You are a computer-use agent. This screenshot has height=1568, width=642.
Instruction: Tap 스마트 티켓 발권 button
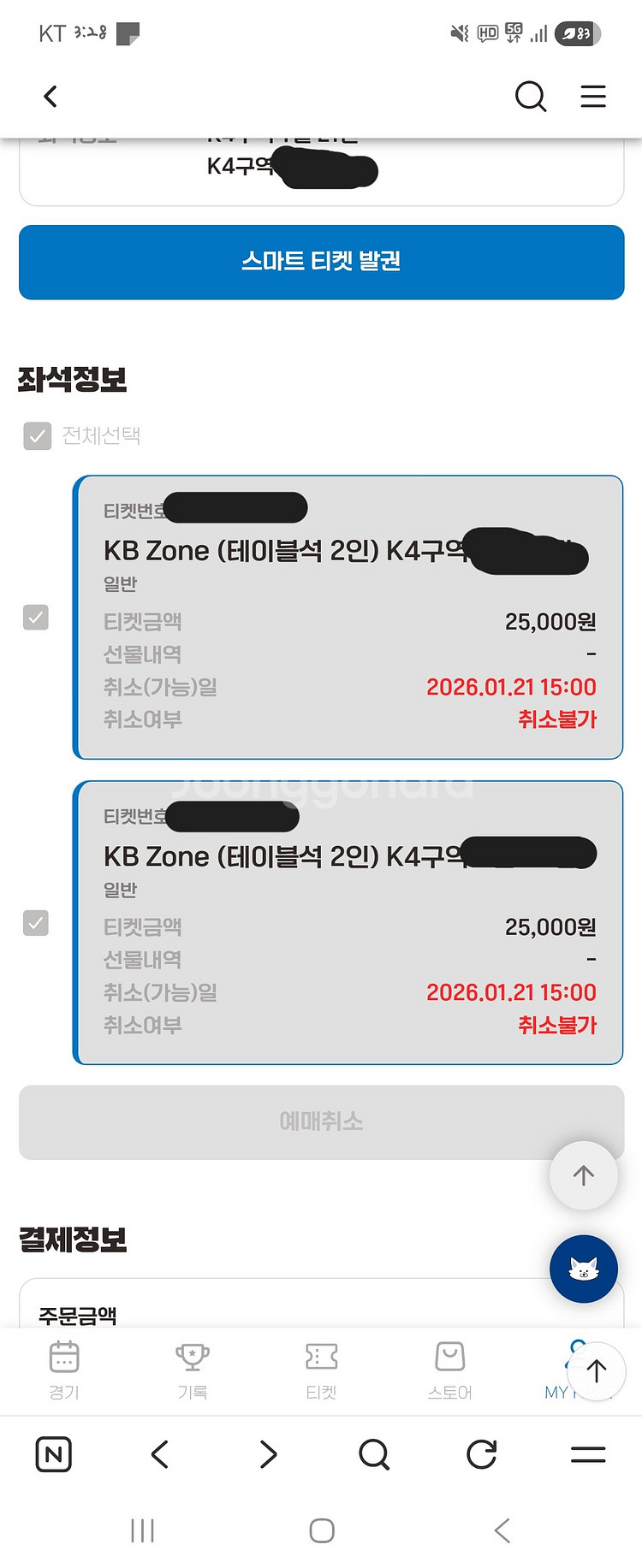(x=321, y=262)
